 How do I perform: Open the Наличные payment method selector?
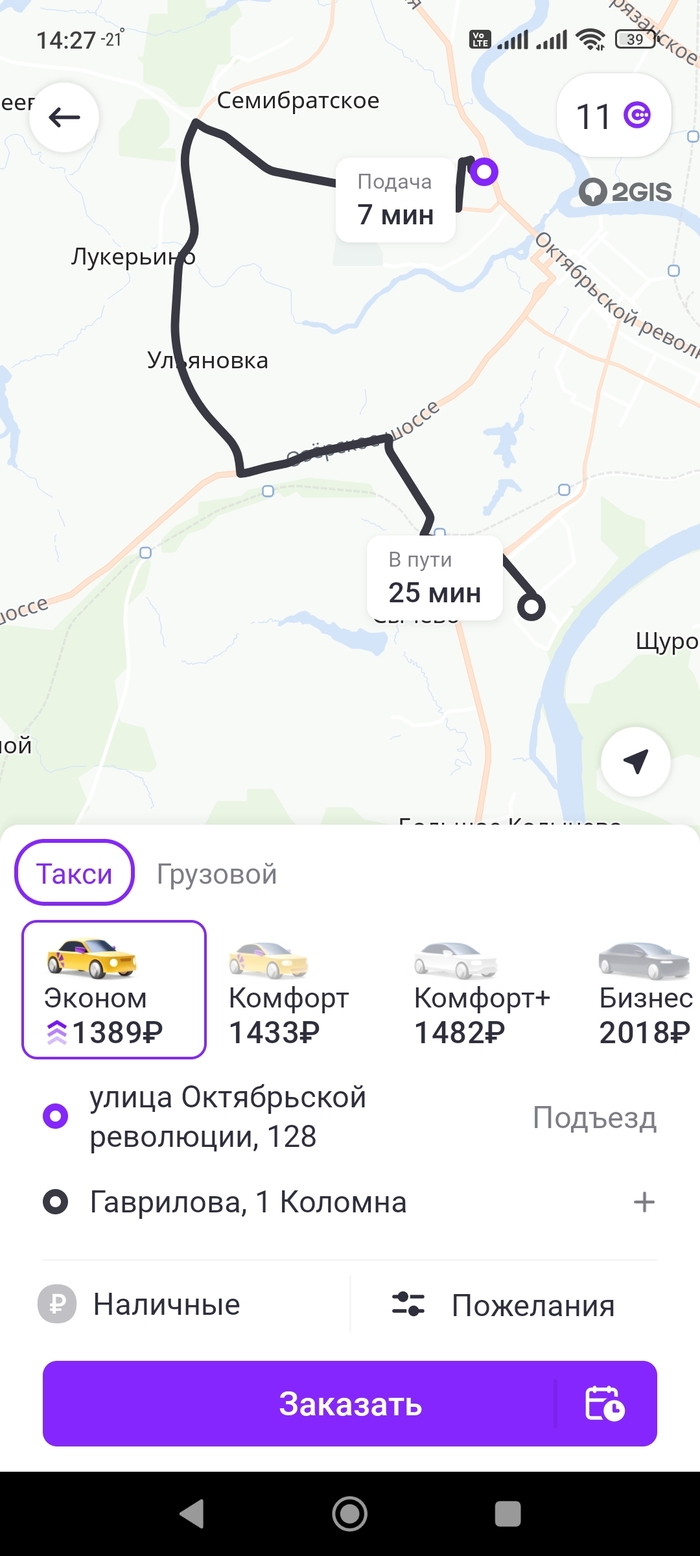(166, 1304)
